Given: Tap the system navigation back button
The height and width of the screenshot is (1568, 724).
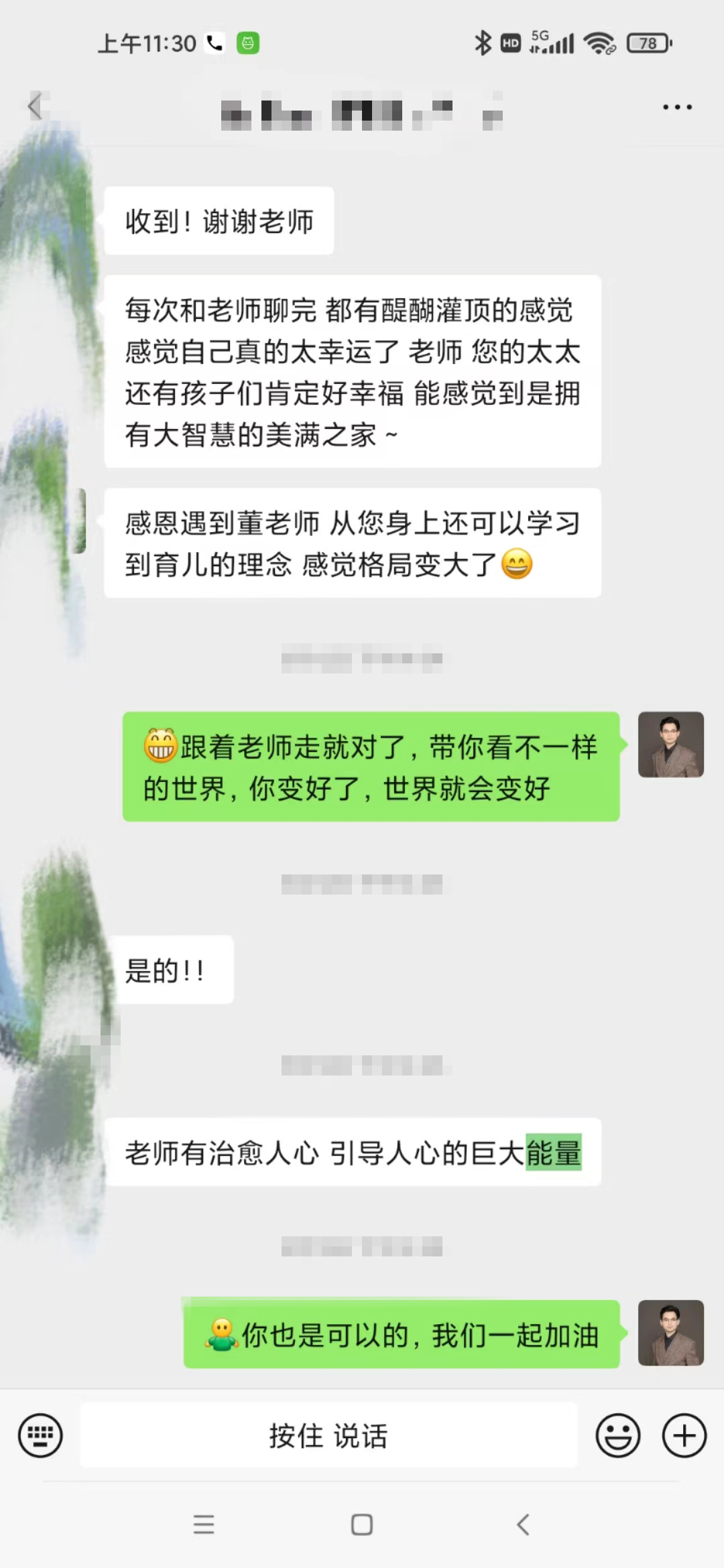Looking at the screenshot, I should [524, 1524].
